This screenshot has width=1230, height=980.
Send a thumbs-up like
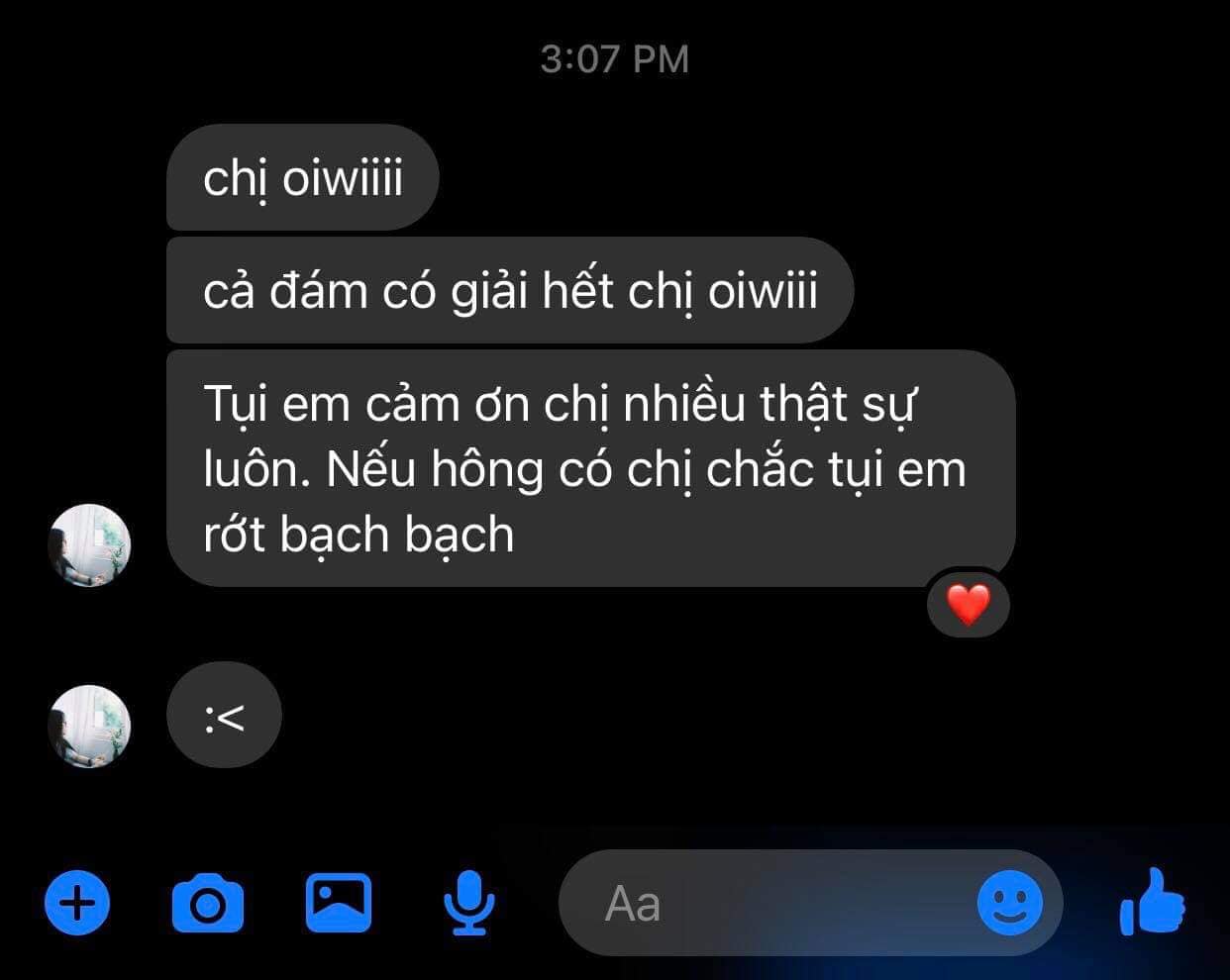(x=1152, y=903)
